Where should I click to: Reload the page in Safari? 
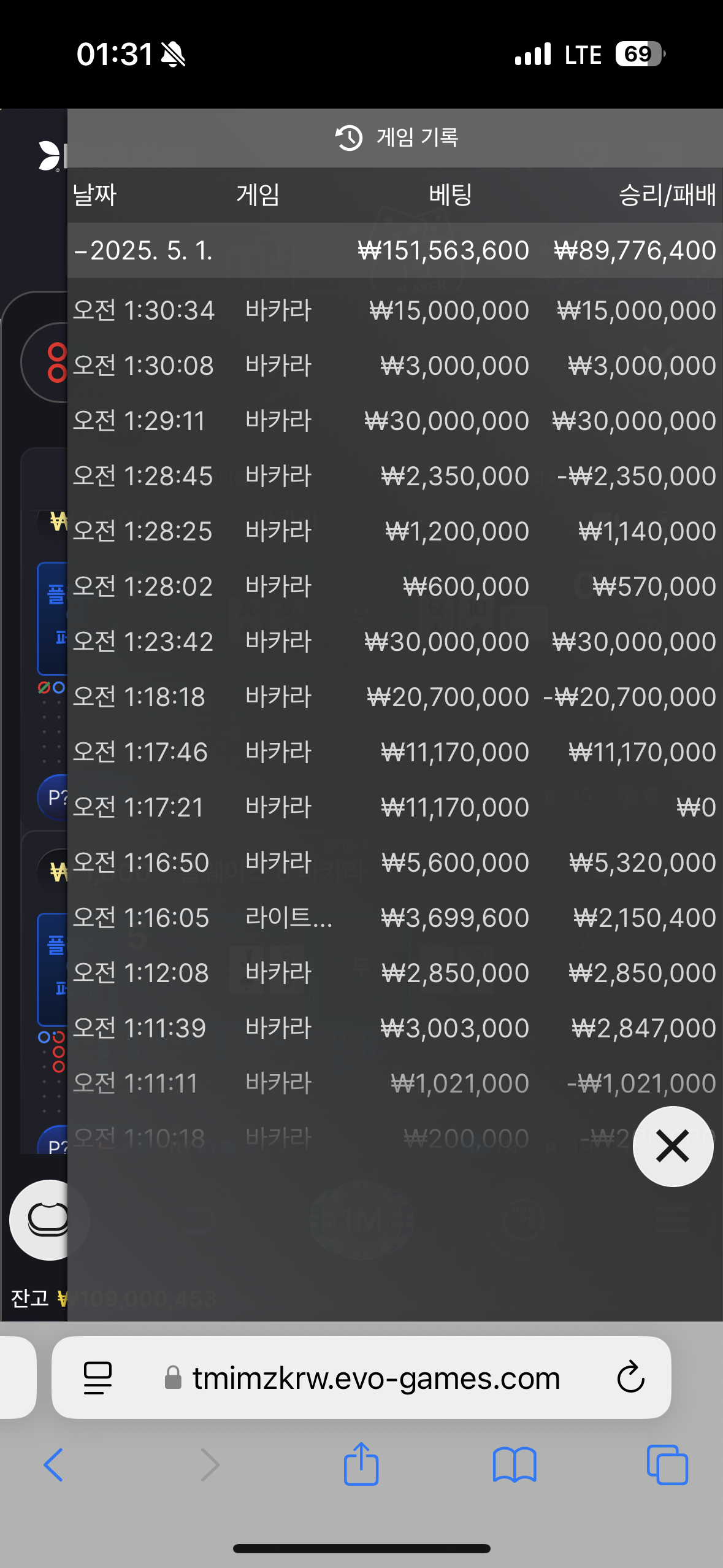coord(630,1378)
